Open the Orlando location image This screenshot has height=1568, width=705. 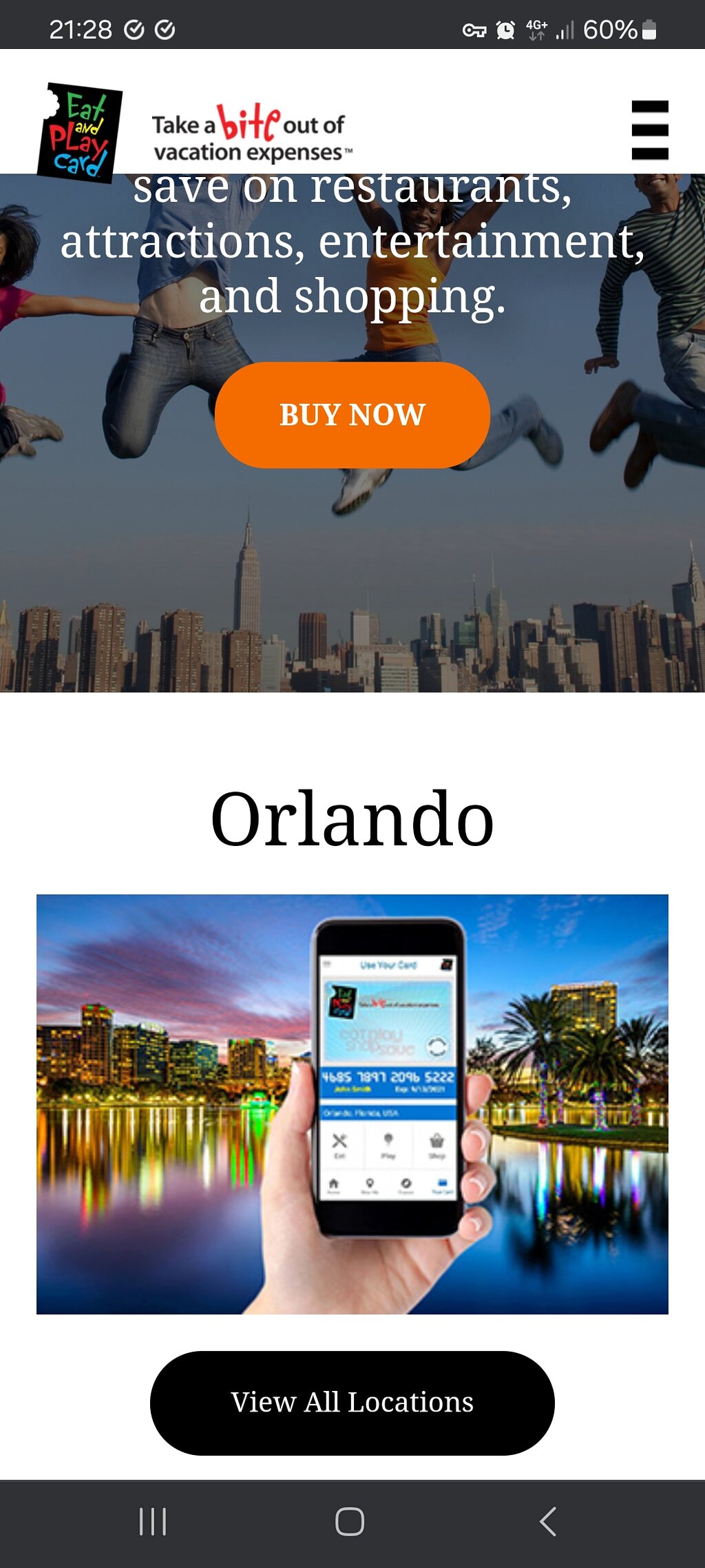tap(352, 1104)
